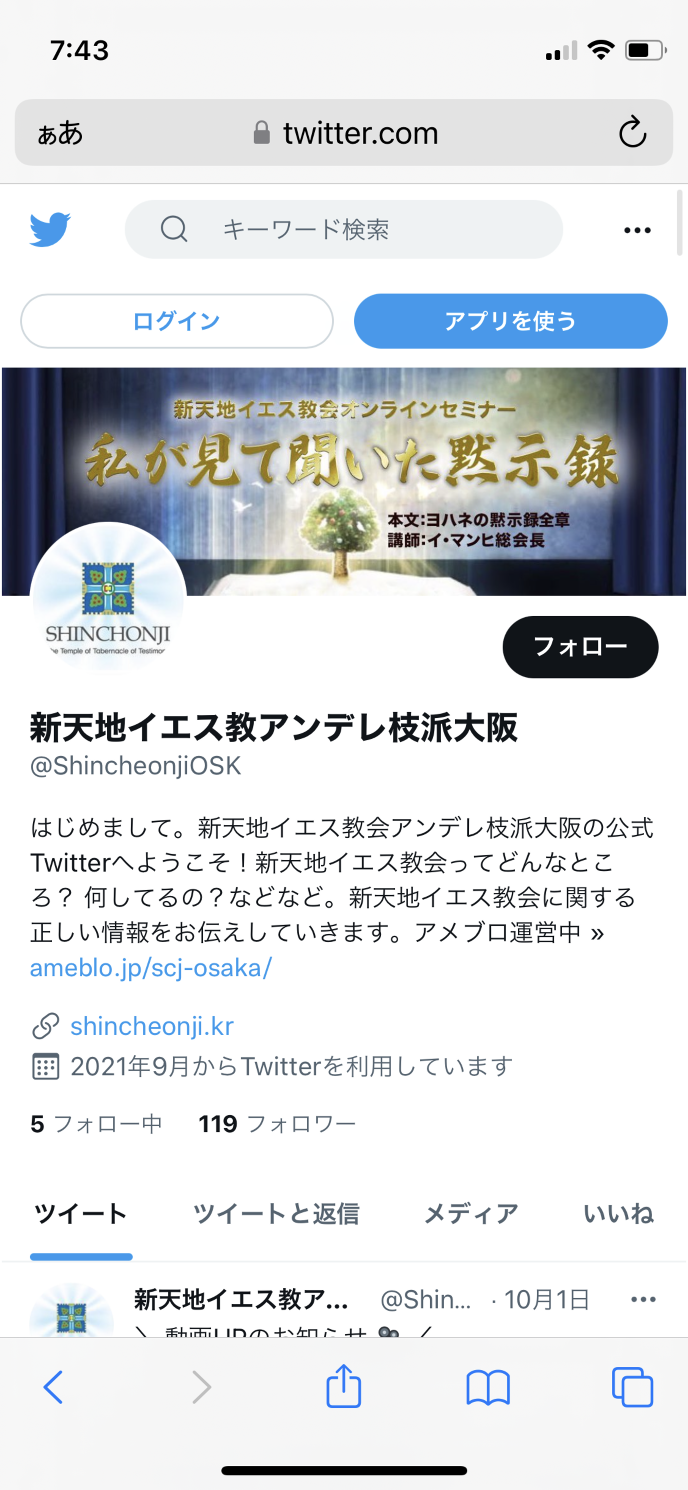Reload the page in Safari
The image size is (688, 1490).
pyautogui.click(x=632, y=133)
